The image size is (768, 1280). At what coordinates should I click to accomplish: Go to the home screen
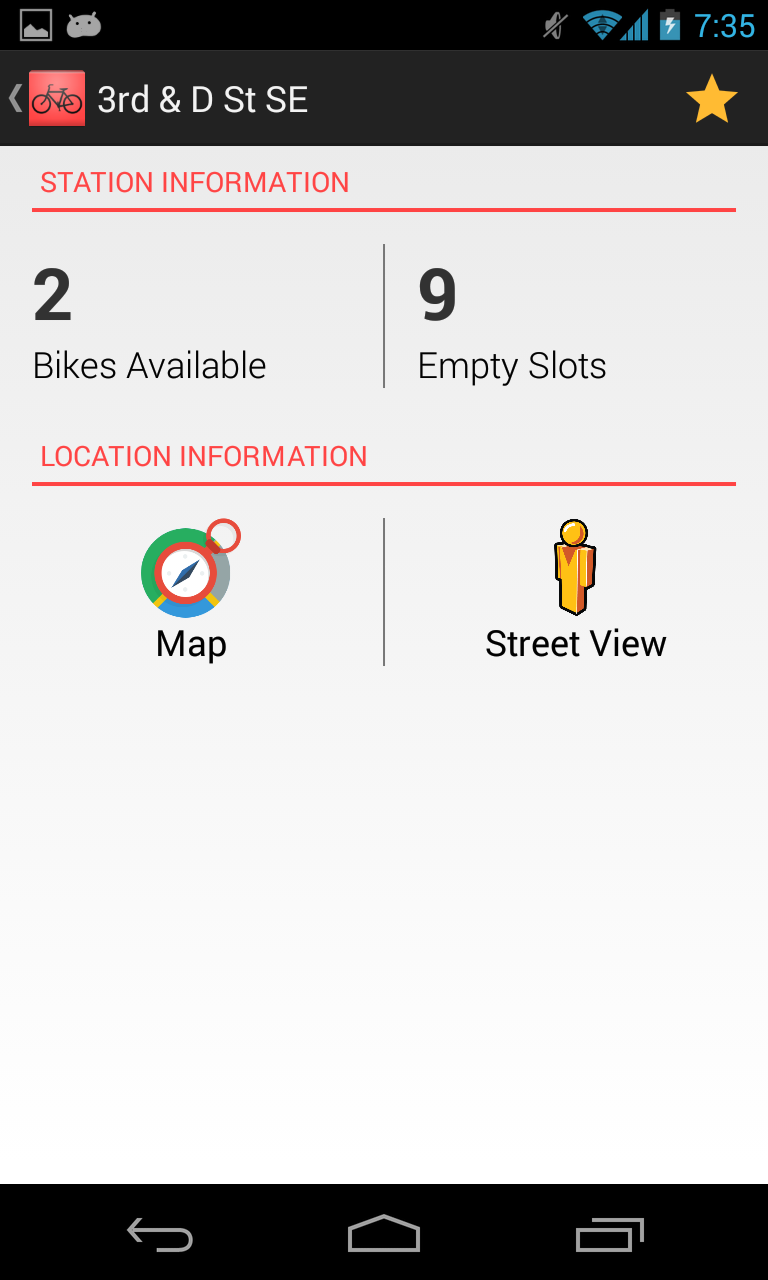tap(384, 1235)
